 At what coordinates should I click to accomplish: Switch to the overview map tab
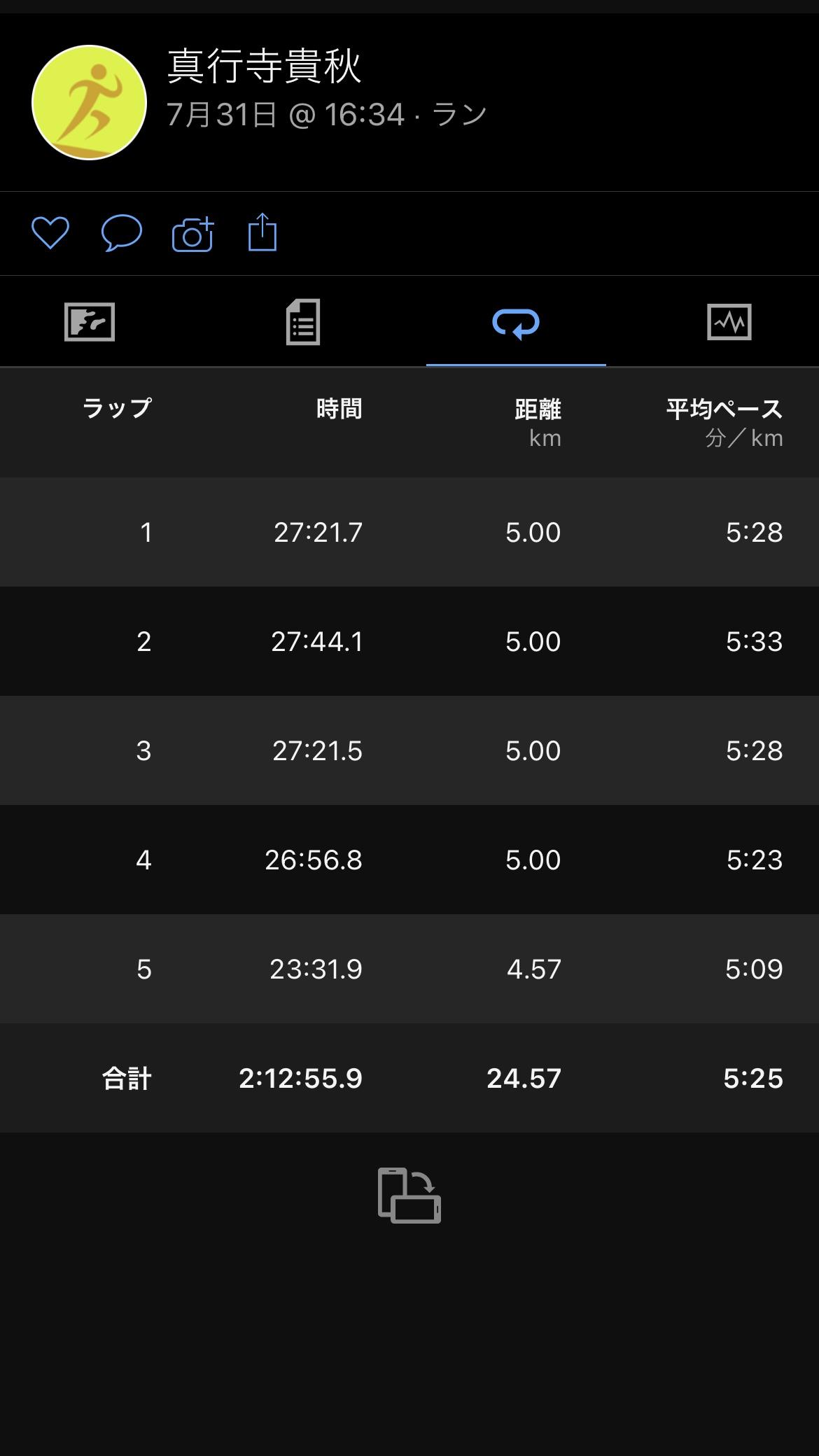90,322
